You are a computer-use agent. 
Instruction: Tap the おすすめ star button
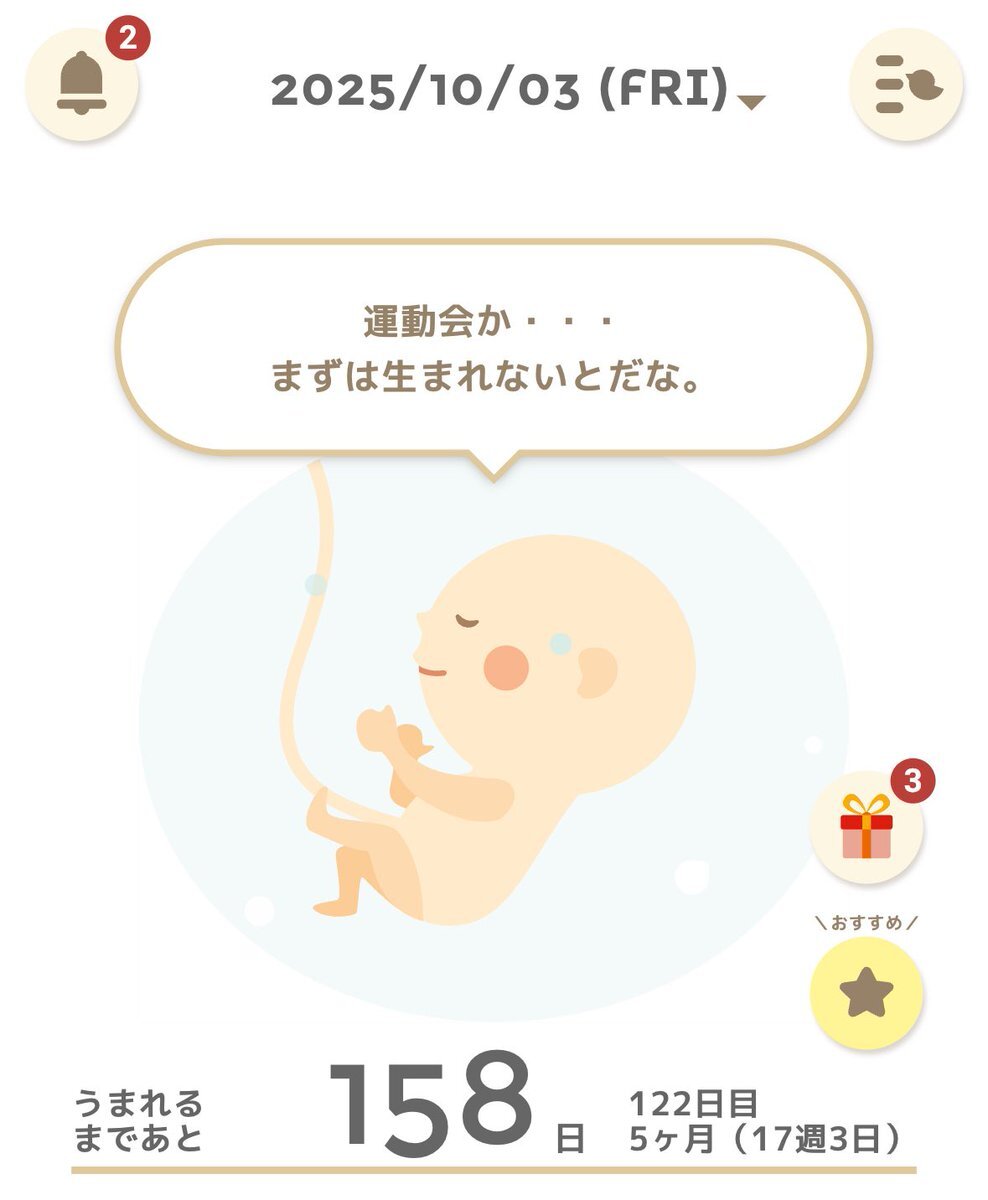(x=865, y=992)
